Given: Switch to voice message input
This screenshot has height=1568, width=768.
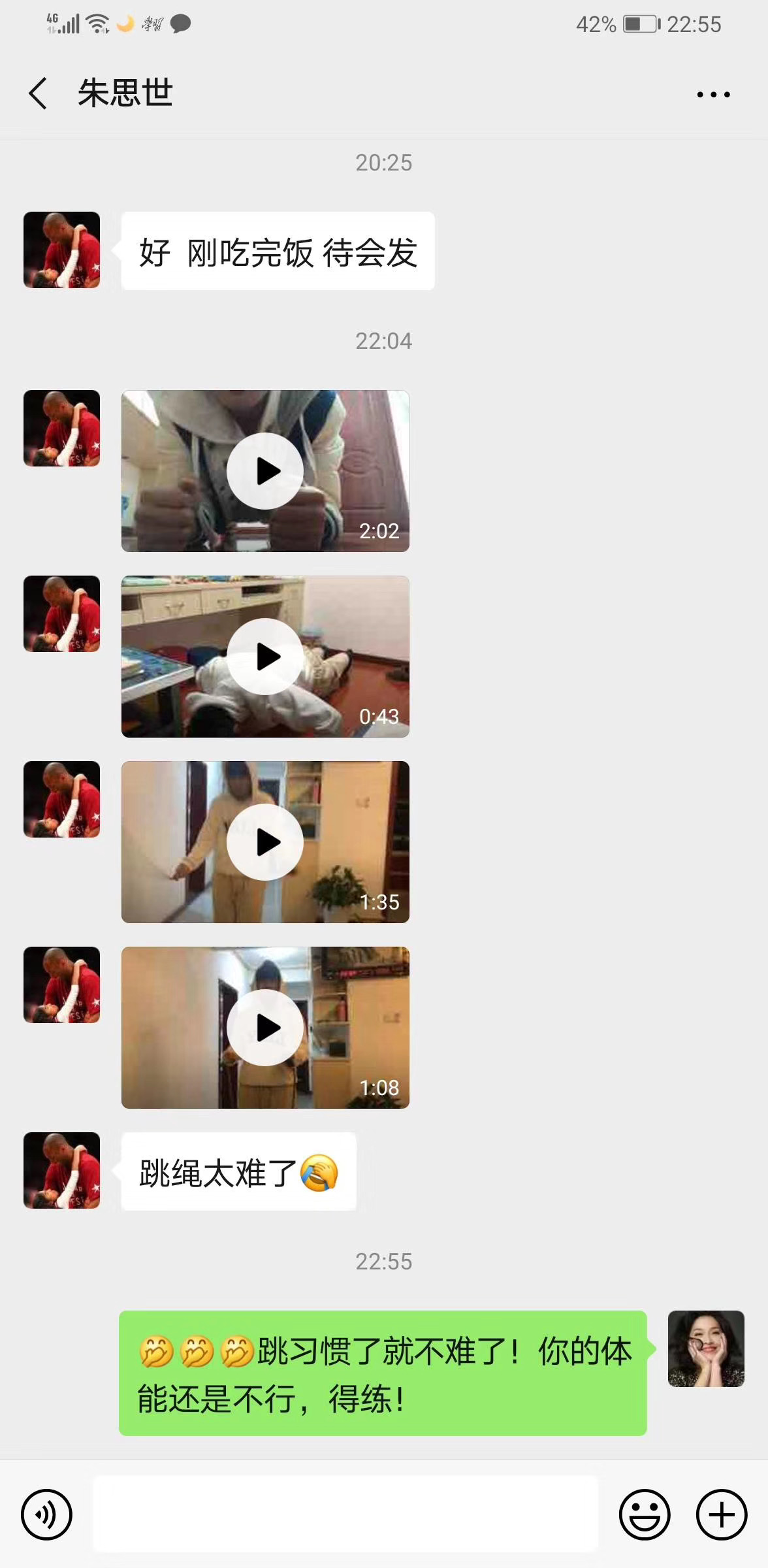Looking at the screenshot, I should (46, 1514).
